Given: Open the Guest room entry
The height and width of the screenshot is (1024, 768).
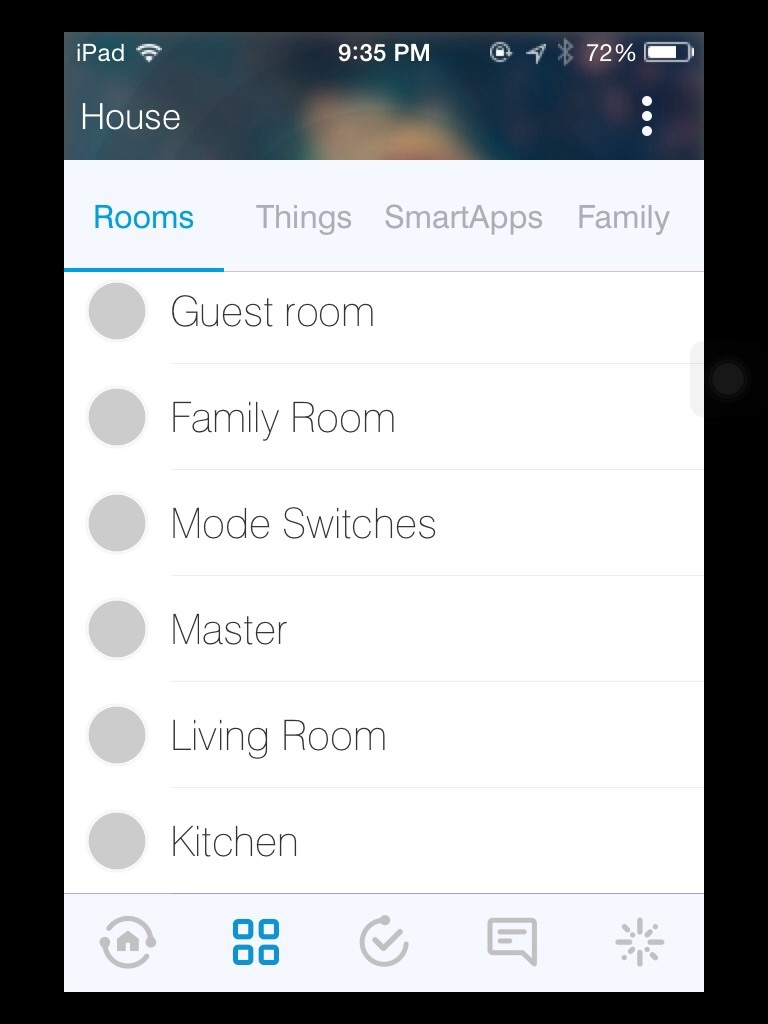Looking at the screenshot, I should 272,312.
